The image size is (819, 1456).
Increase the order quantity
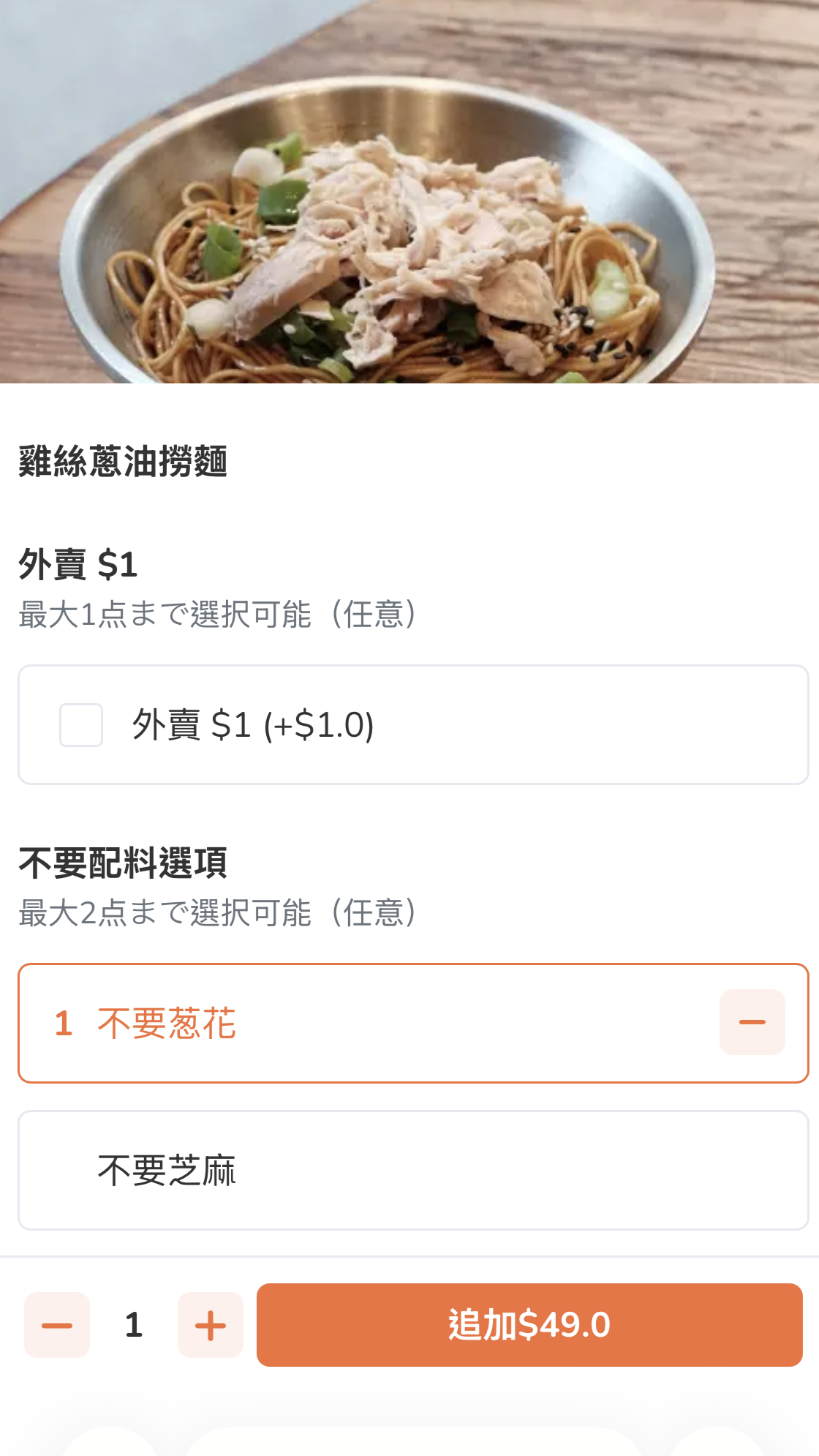tap(211, 1325)
